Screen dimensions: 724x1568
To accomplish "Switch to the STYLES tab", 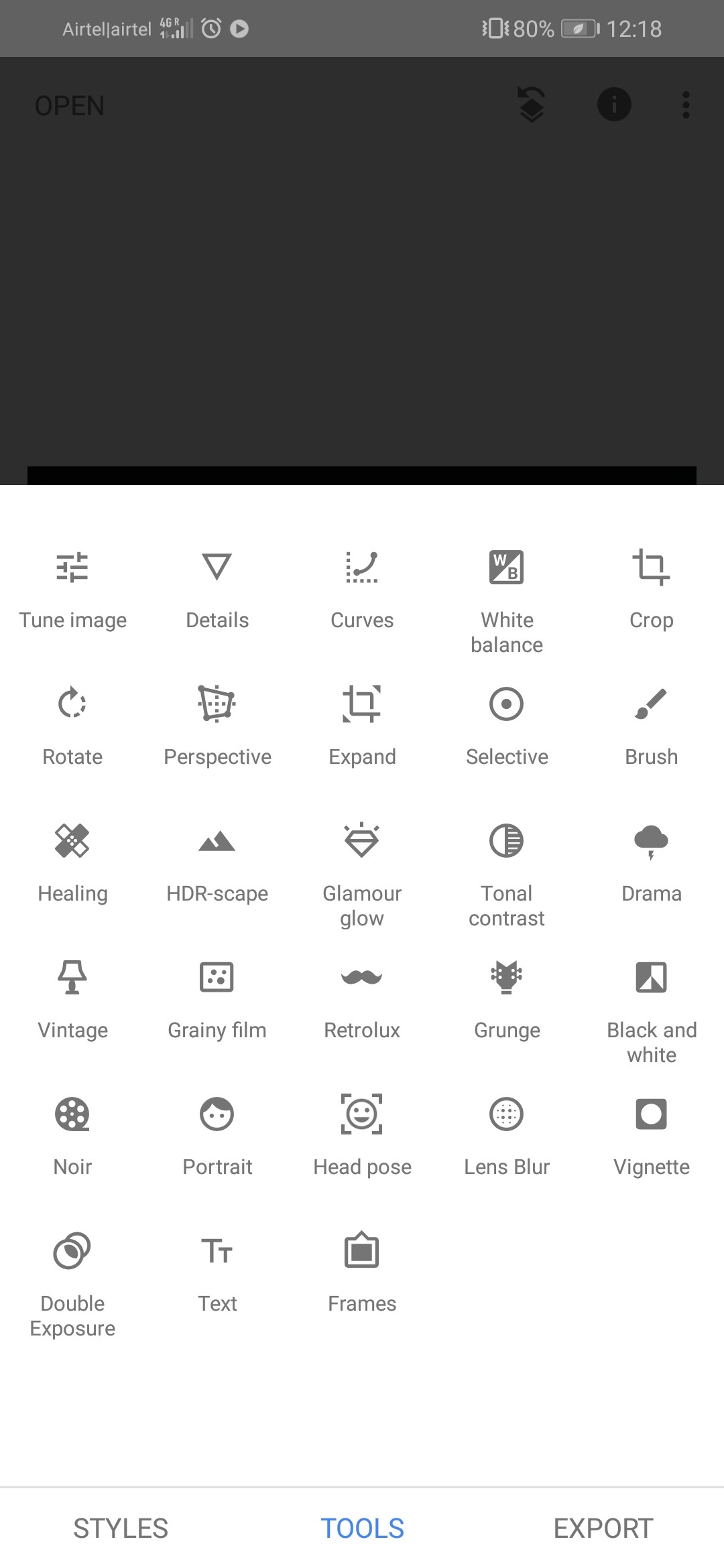I will pos(121,1528).
